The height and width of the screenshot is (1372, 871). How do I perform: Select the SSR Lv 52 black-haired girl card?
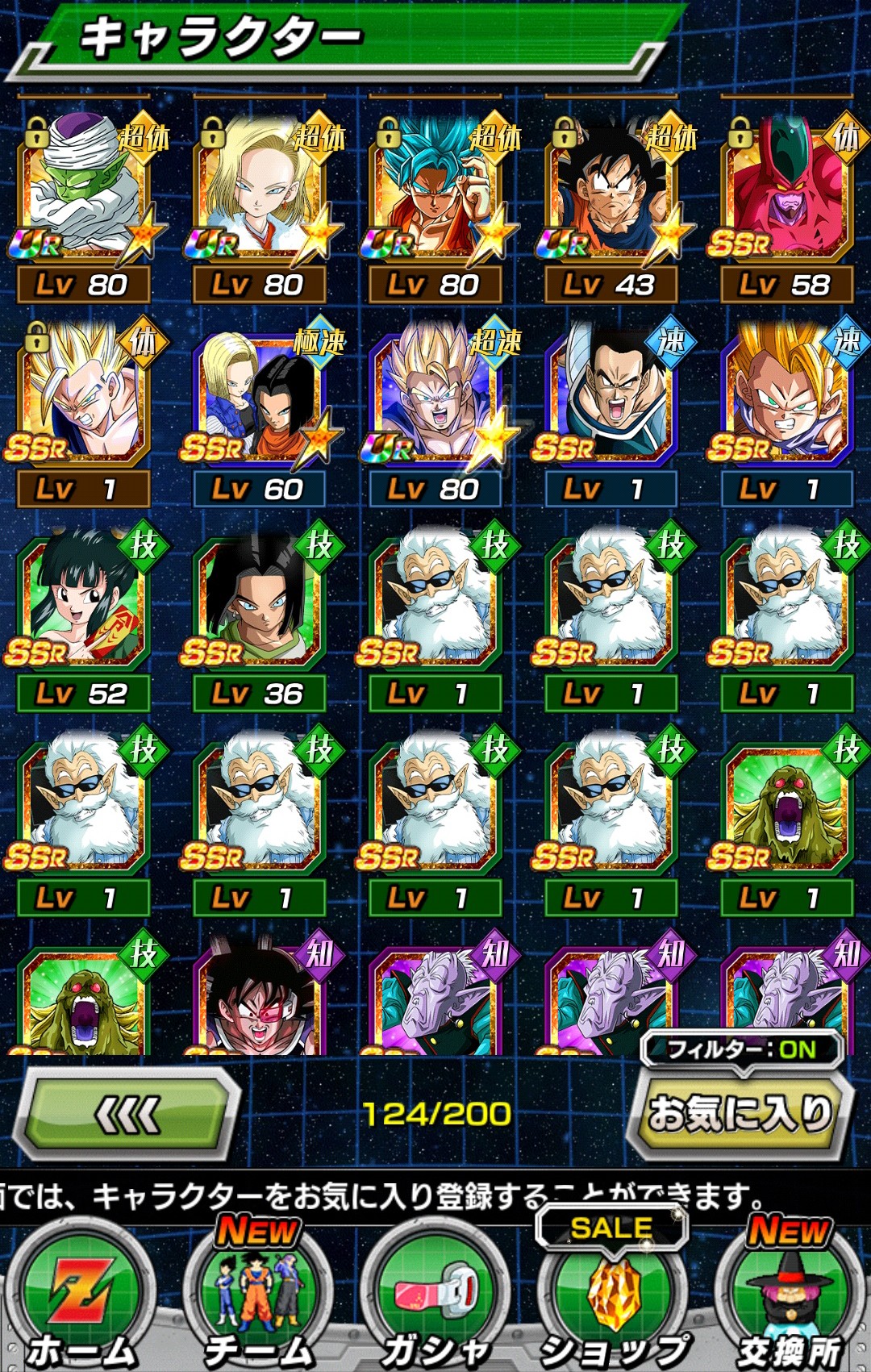[x=84, y=603]
